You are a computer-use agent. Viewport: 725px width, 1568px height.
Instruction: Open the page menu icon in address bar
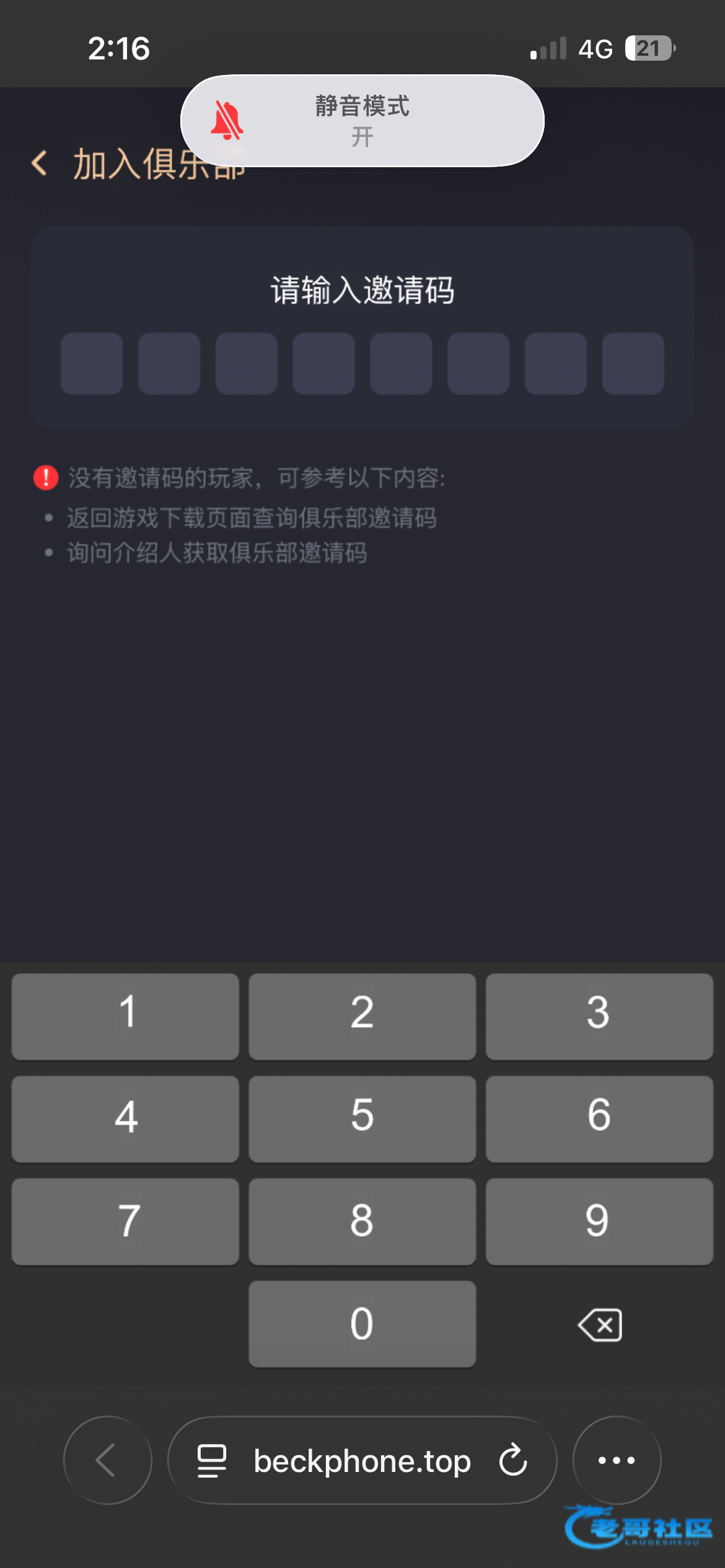(211, 1461)
